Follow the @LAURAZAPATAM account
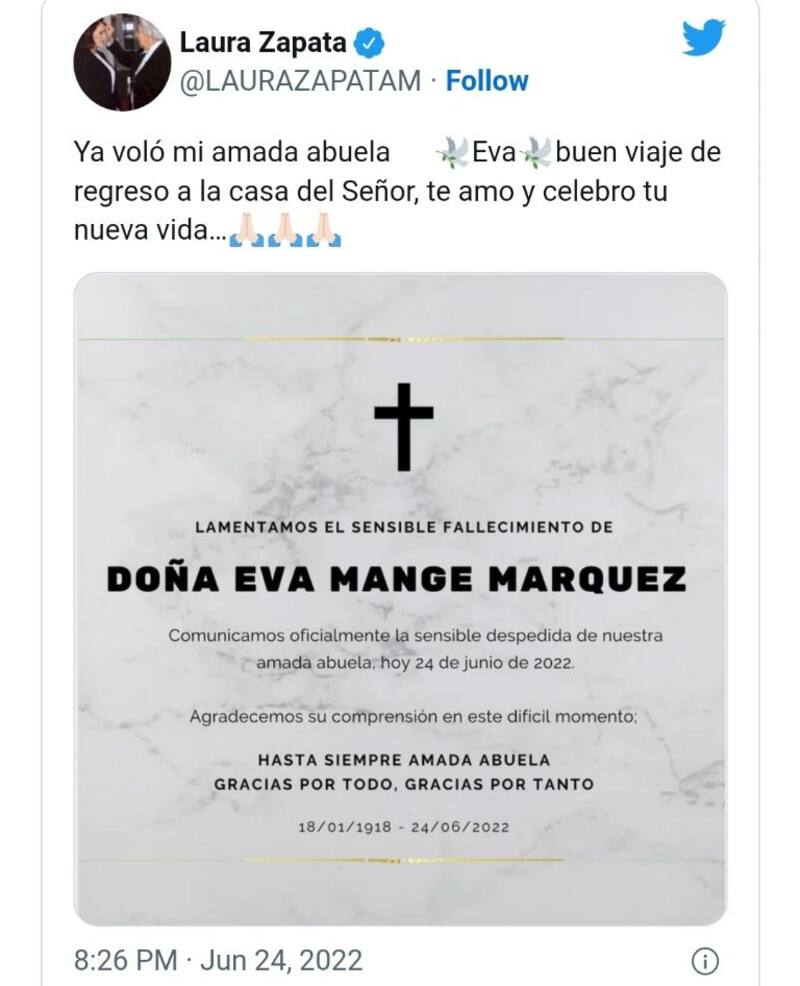Image resolution: width=800 pixels, height=986 pixels. tap(486, 81)
